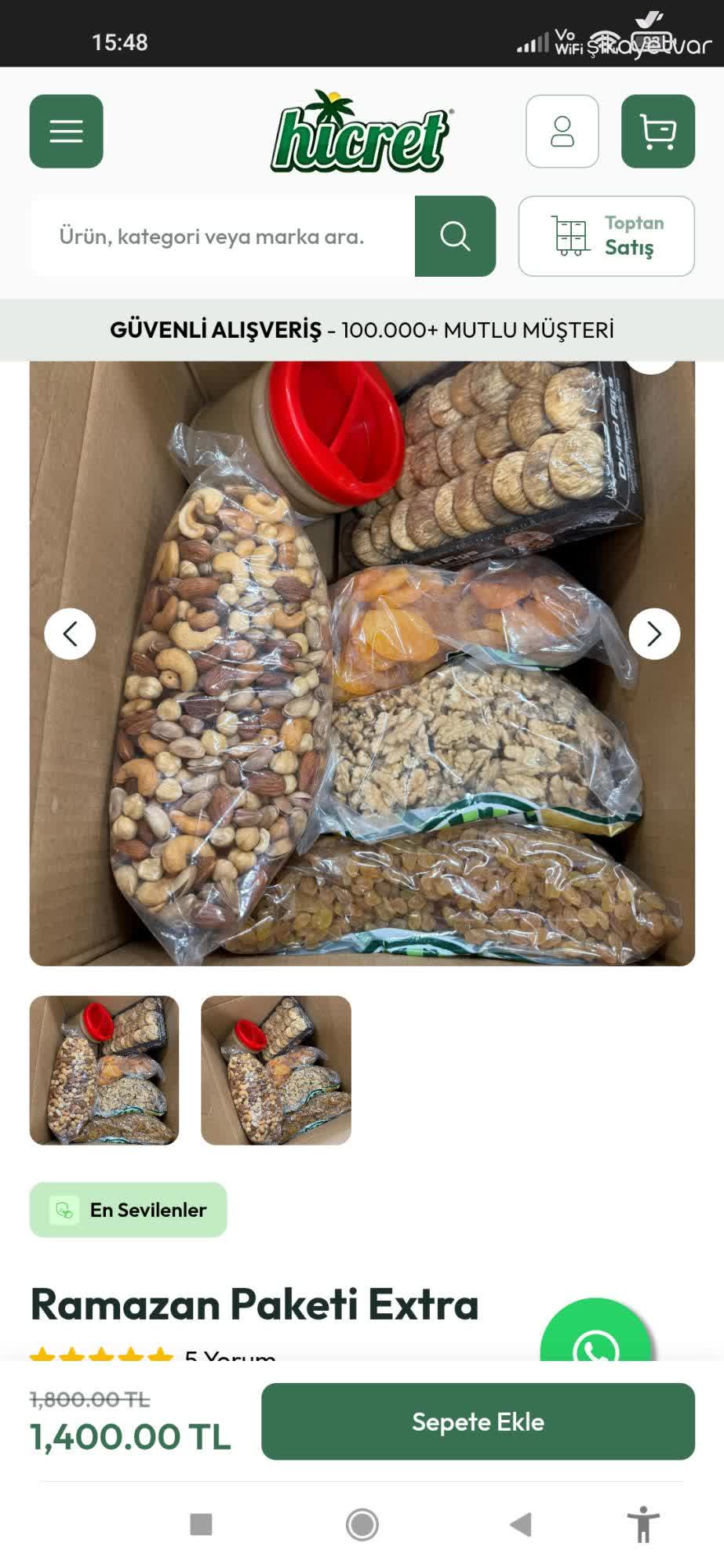Viewport: 724px width, 1568px height.
Task: Open Toptan Satış page
Action: coord(606,236)
